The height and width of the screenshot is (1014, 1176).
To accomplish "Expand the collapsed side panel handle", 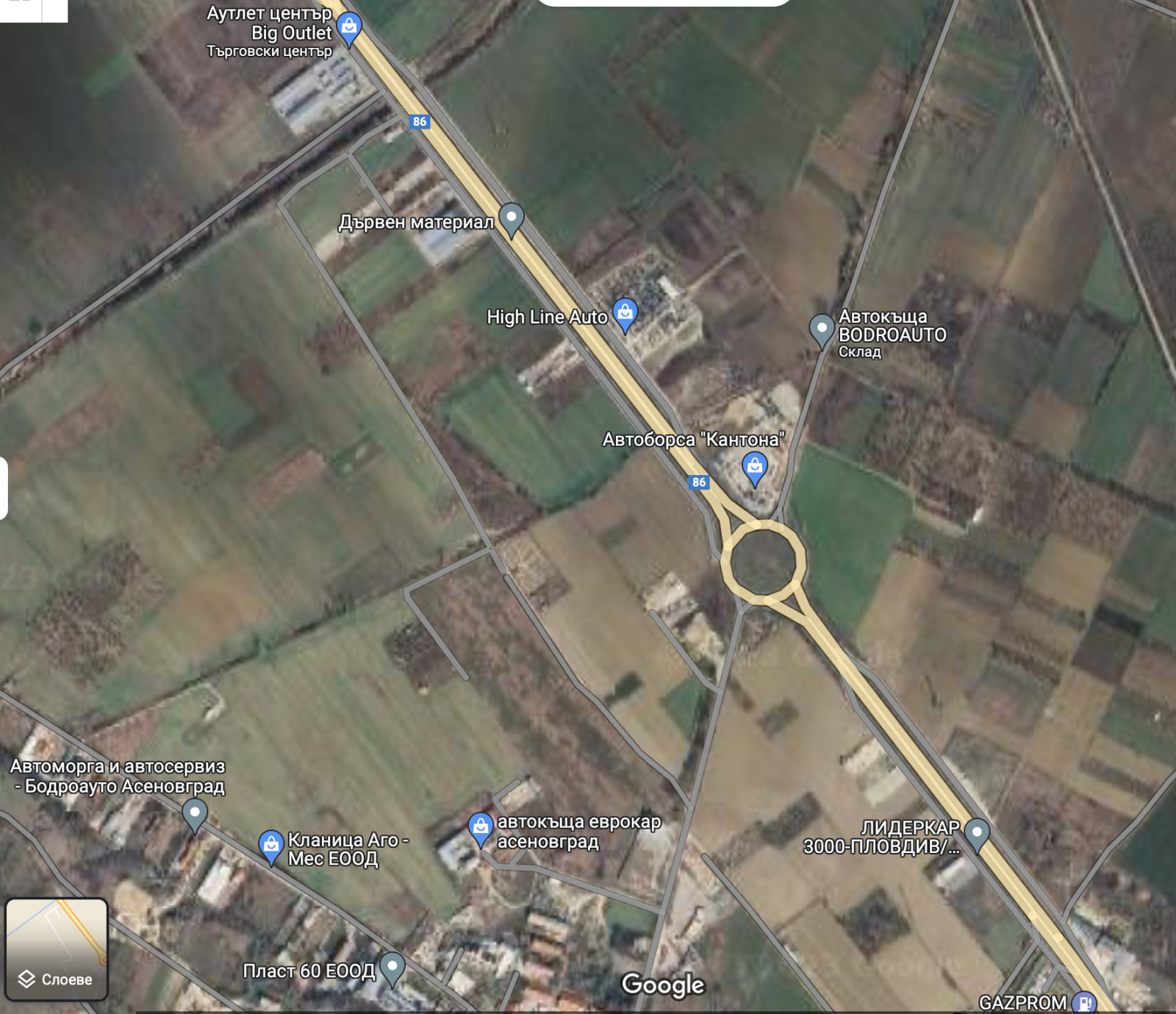I will pos(4,488).
